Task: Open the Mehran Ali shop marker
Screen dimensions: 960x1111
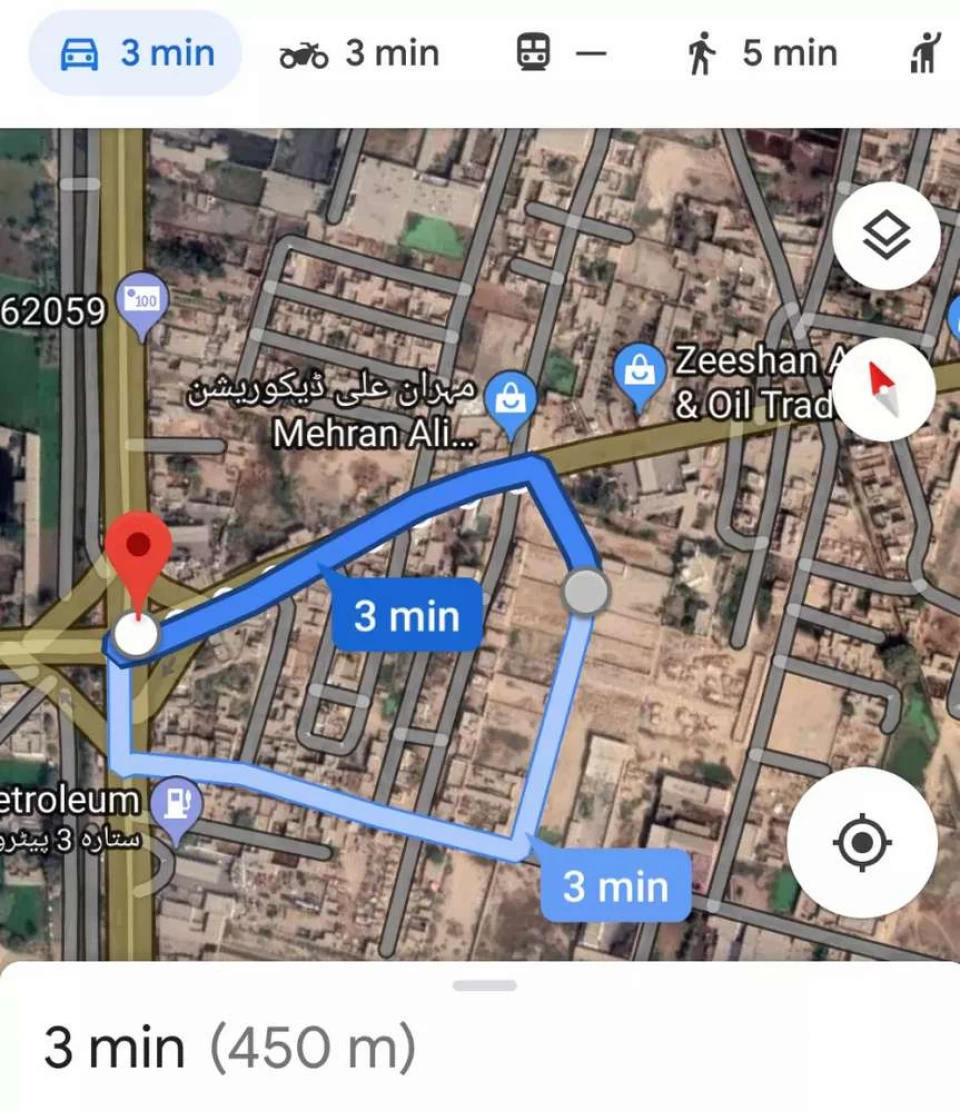Action: 511,401
